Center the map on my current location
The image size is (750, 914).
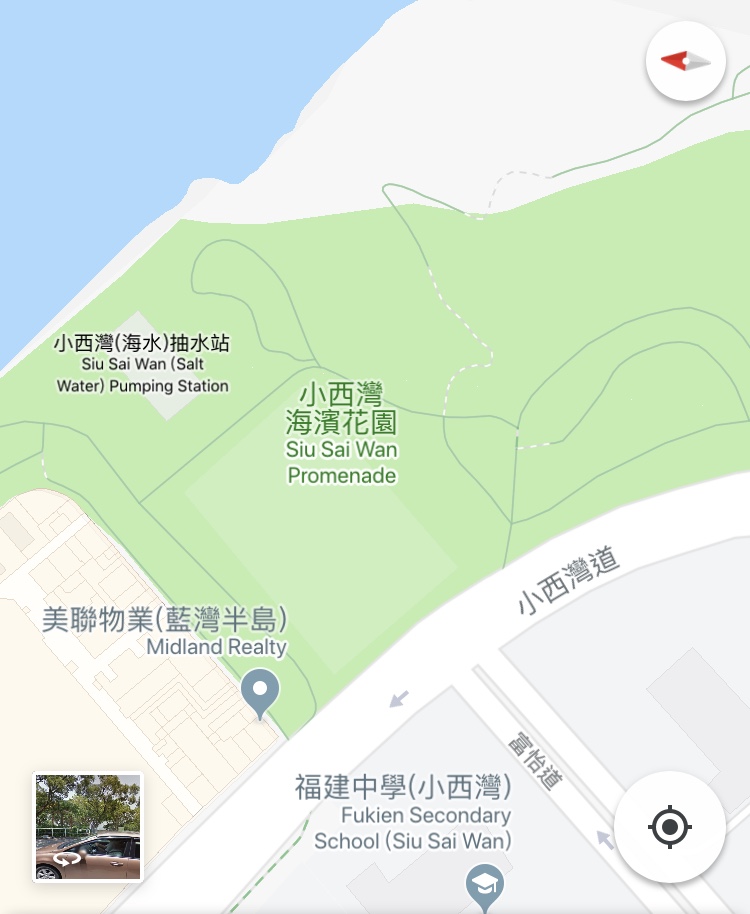click(670, 827)
